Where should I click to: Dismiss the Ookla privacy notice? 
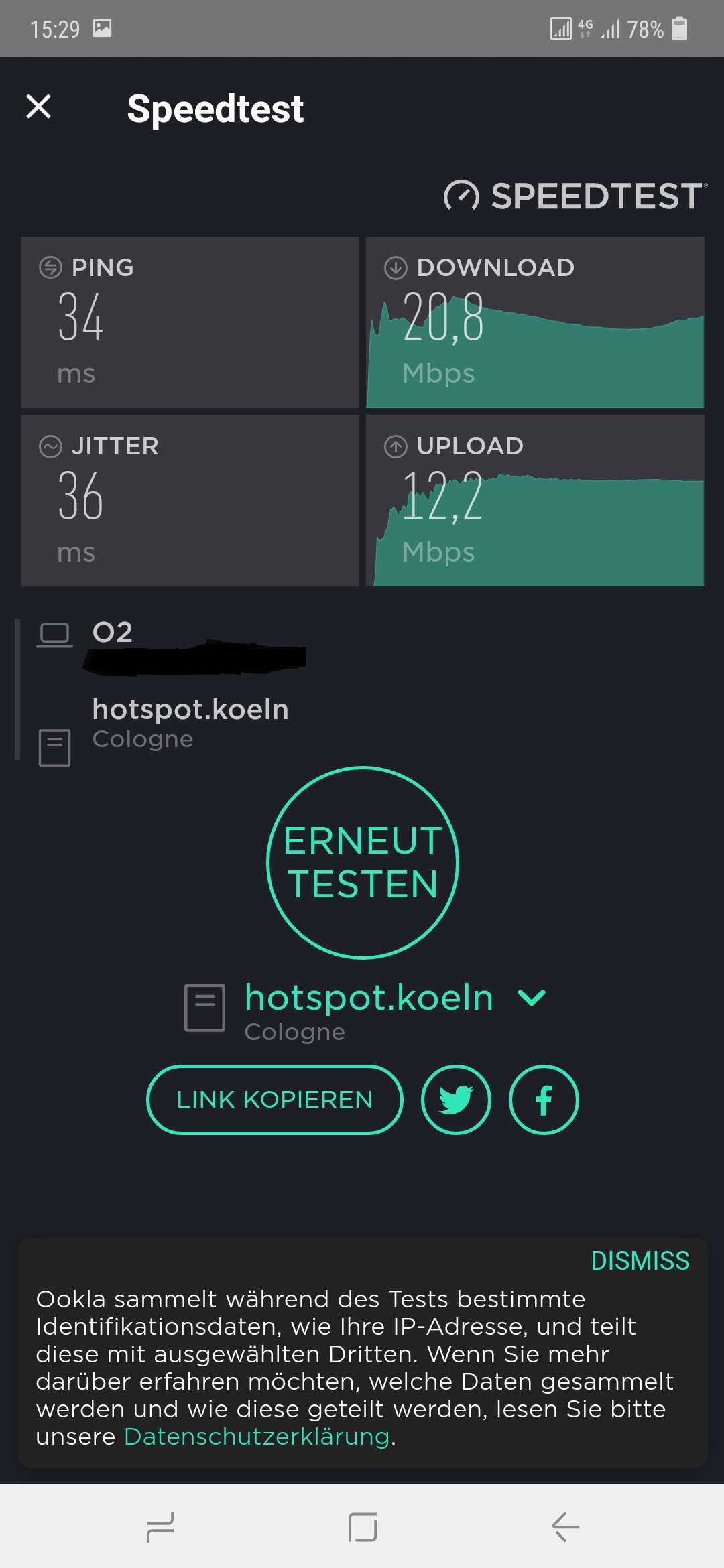click(640, 1261)
